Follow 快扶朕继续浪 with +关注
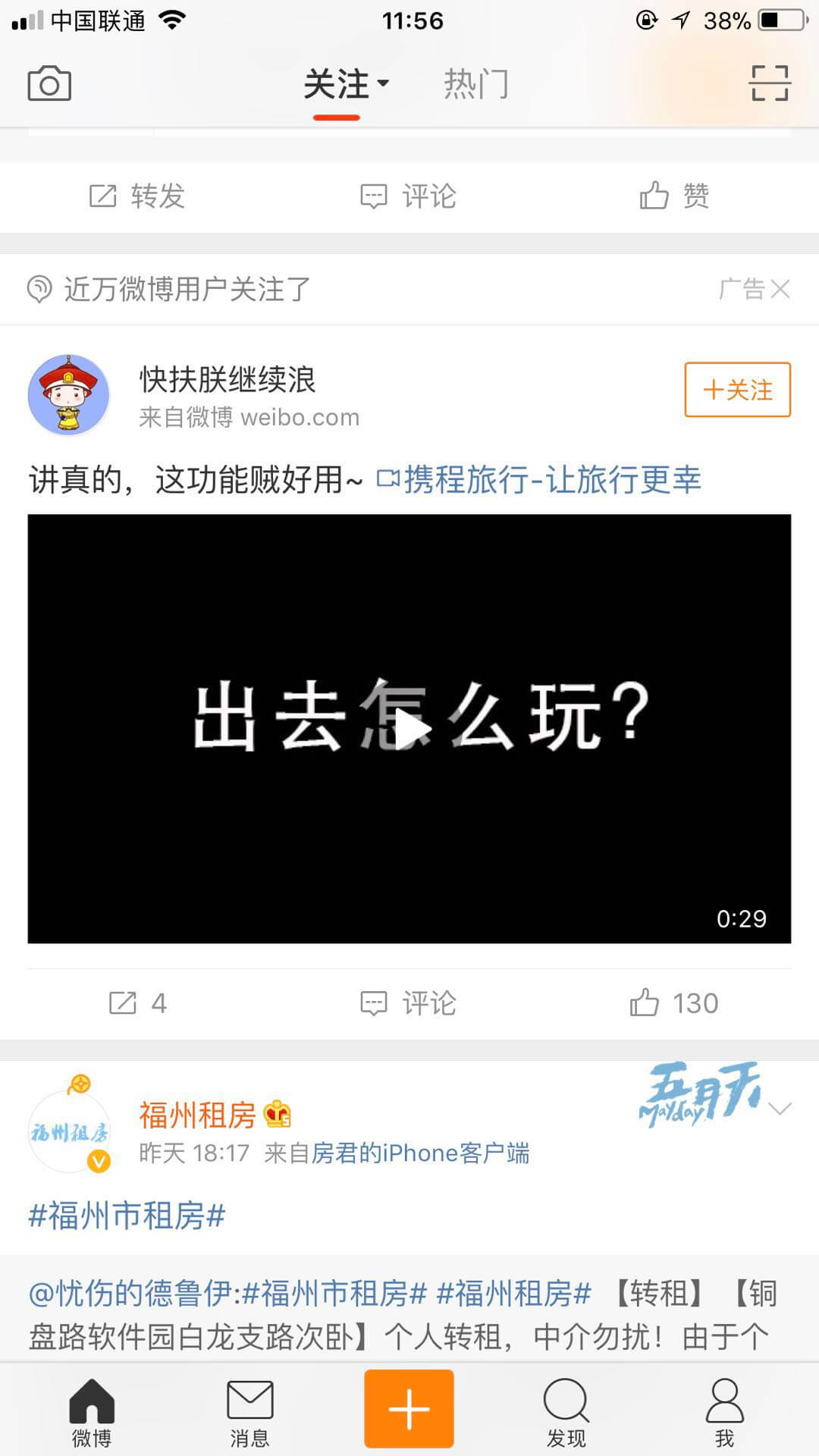This screenshot has height=1456, width=819. pyautogui.click(x=737, y=390)
